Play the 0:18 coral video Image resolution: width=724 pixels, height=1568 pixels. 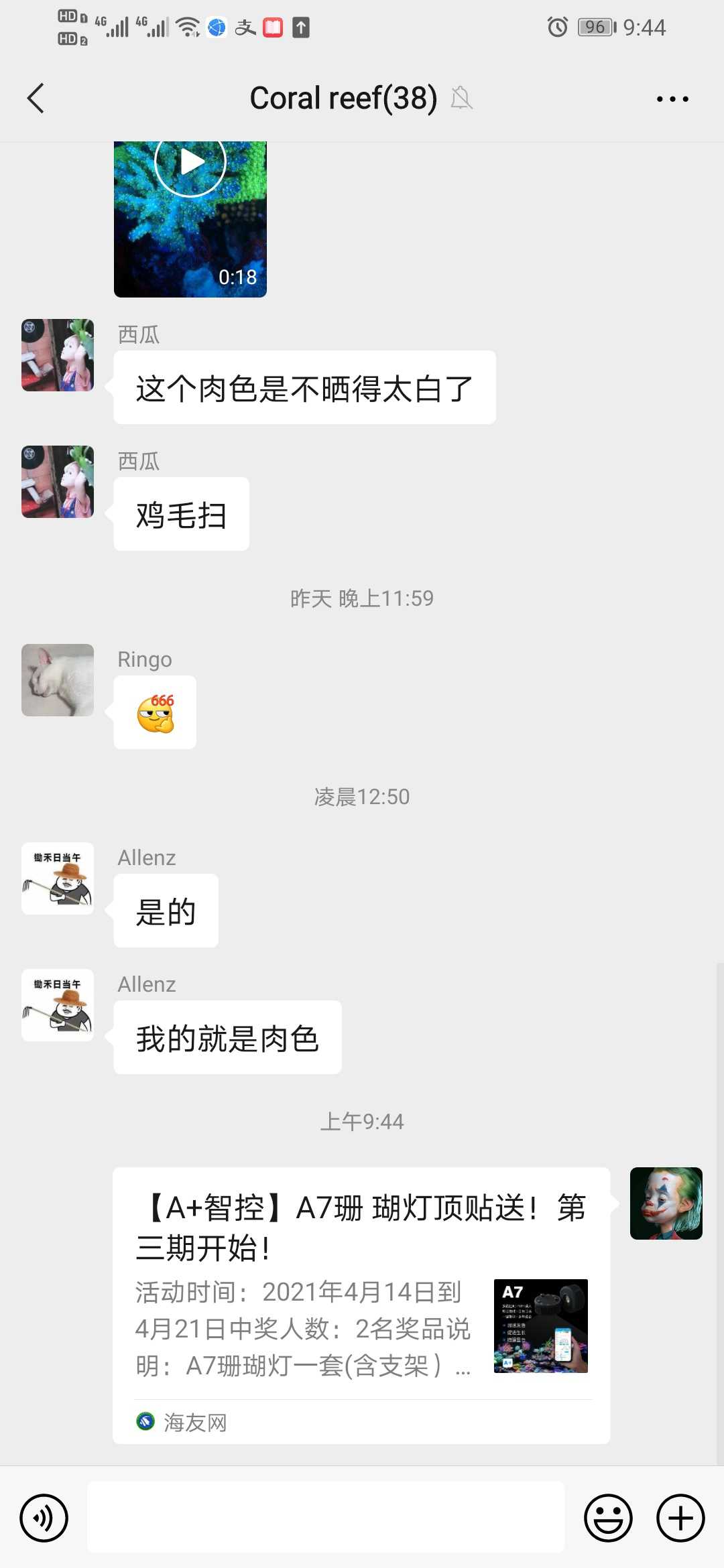click(x=190, y=219)
